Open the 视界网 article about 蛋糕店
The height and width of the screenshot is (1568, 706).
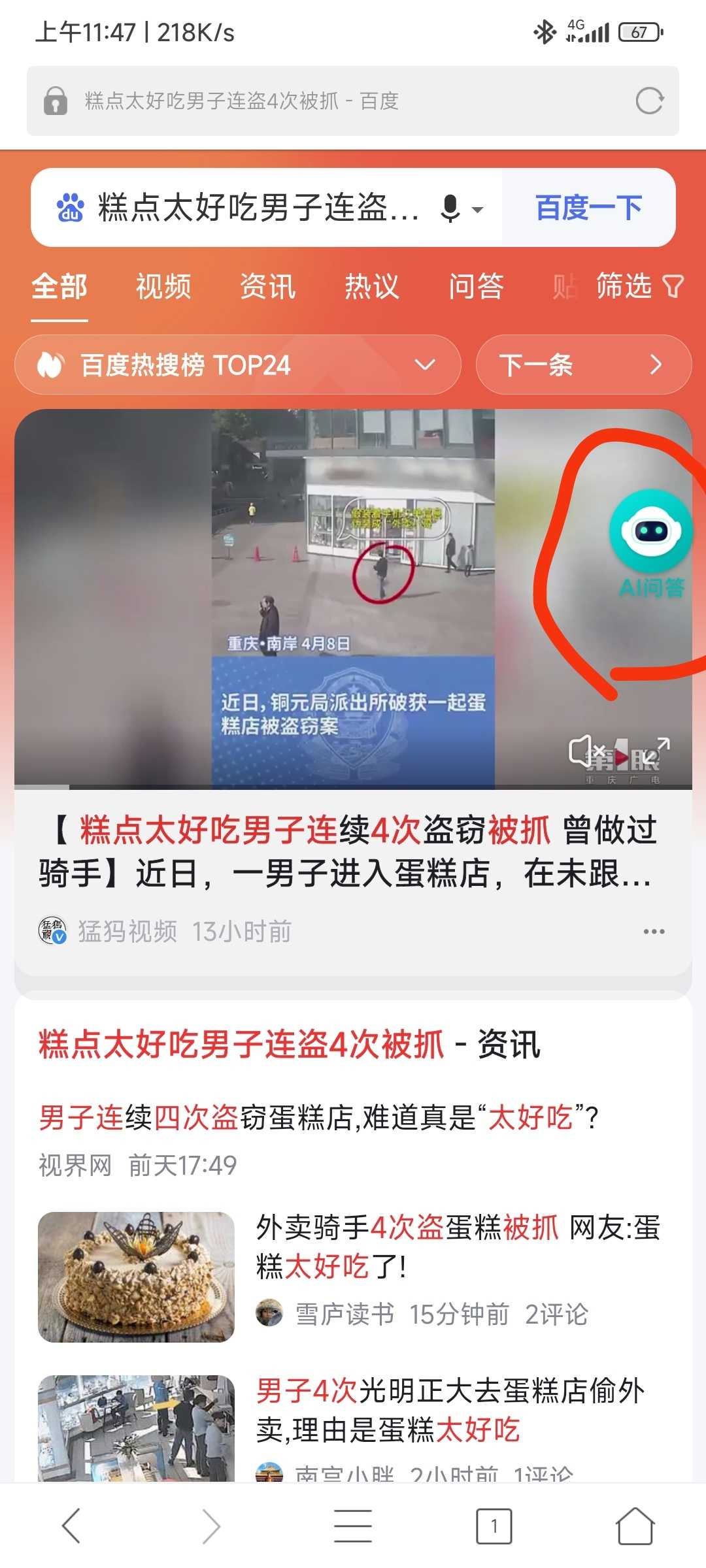click(318, 1117)
